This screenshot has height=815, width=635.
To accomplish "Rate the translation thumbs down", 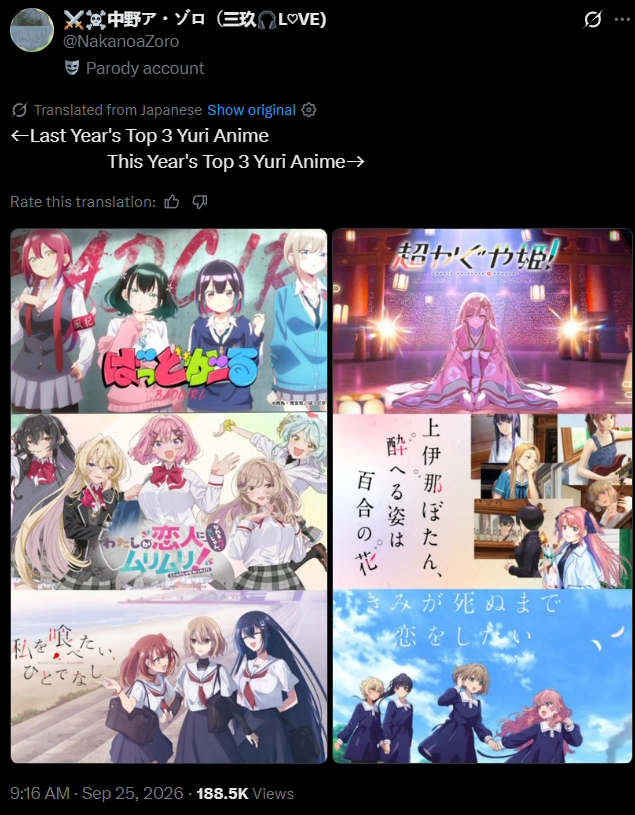I will coord(200,202).
